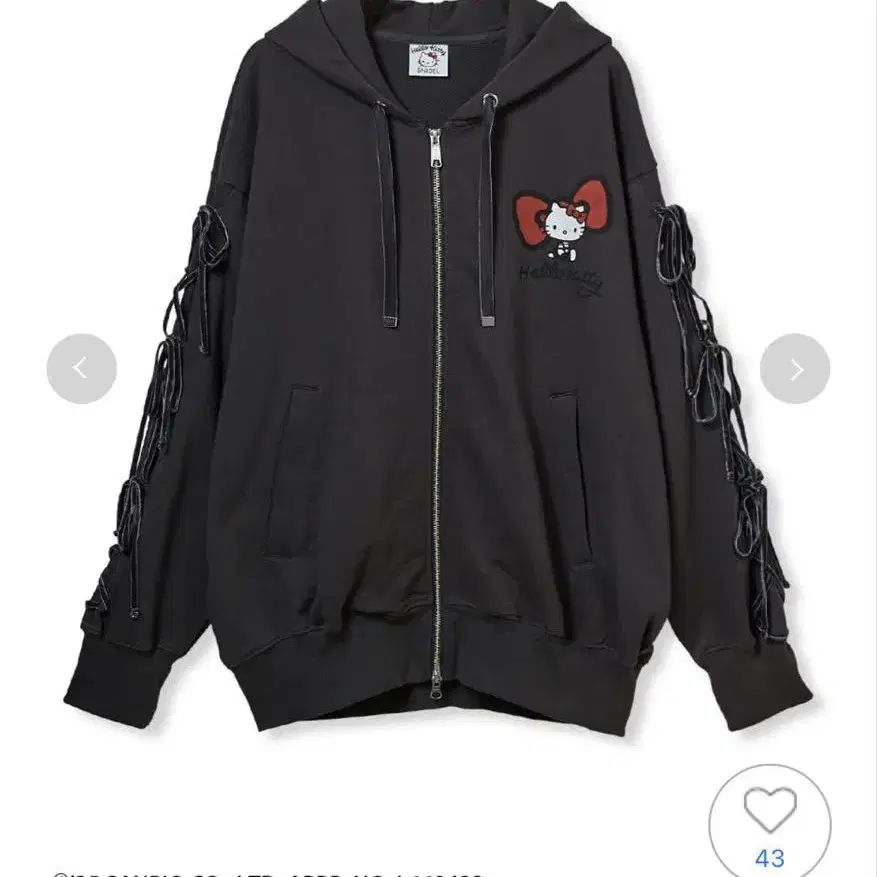Like this hoodie with the heart button
The width and height of the screenshot is (877, 877).
click(x=770, y=812)
